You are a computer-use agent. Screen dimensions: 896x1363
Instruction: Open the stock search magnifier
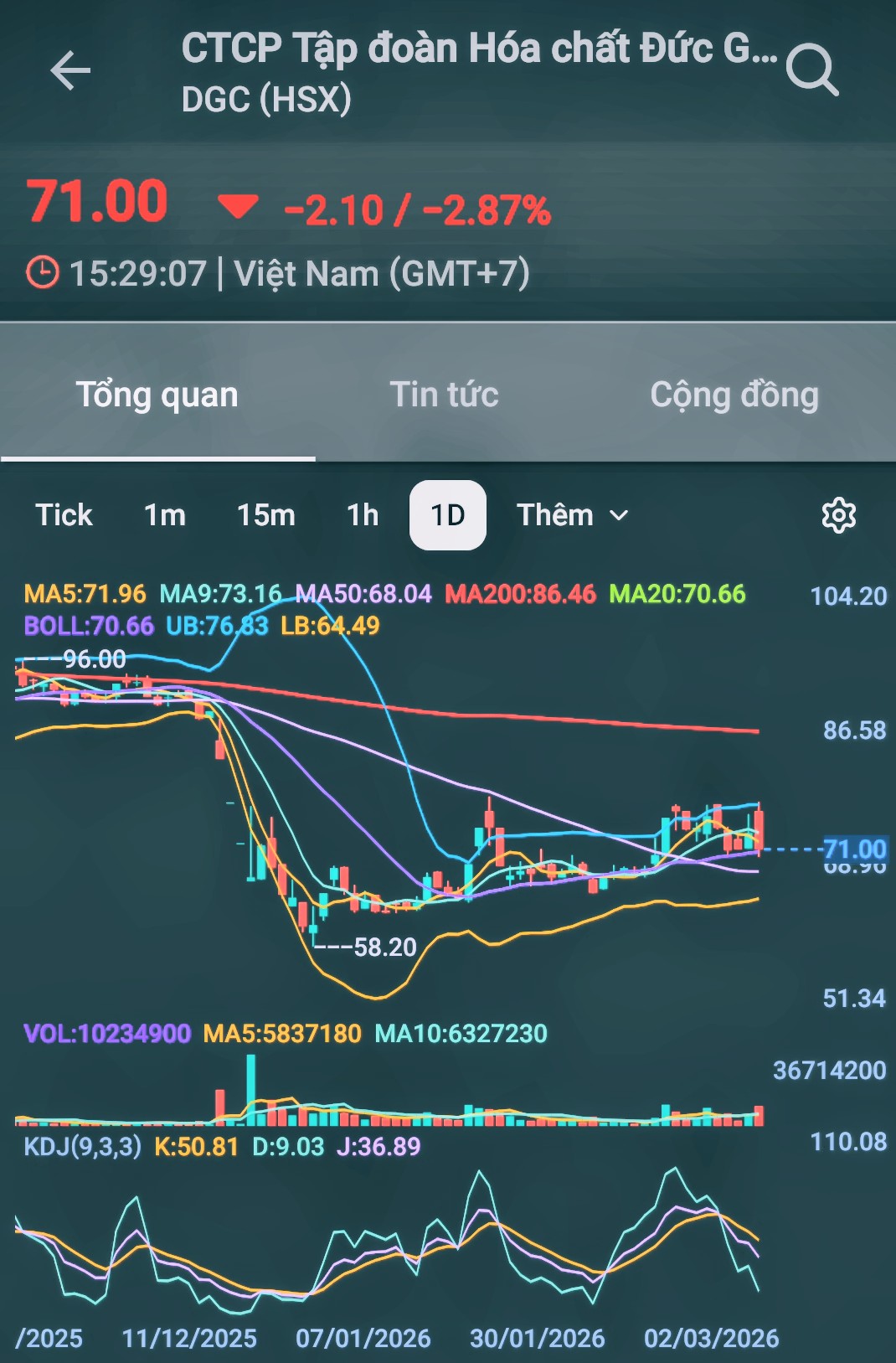coord(811,70)
